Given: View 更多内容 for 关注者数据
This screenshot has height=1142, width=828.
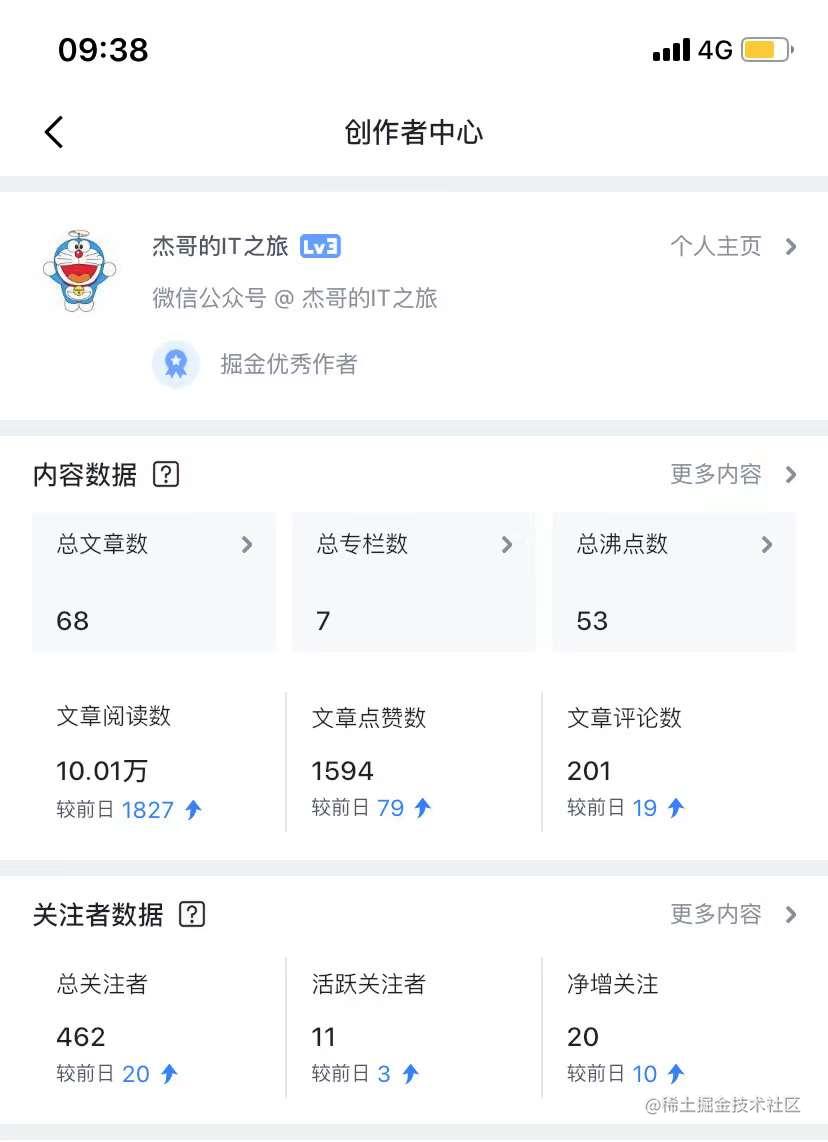Looking at the screenshot, I should coord(733,914).
